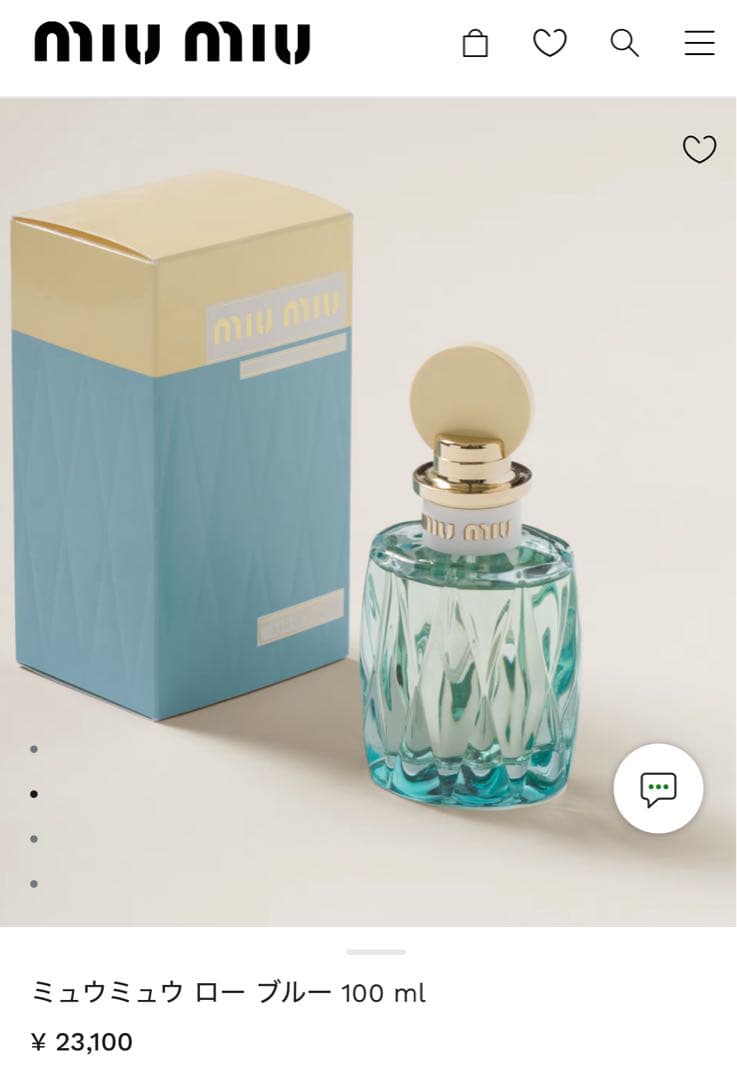Open the wishlist from the top bar

549,42
